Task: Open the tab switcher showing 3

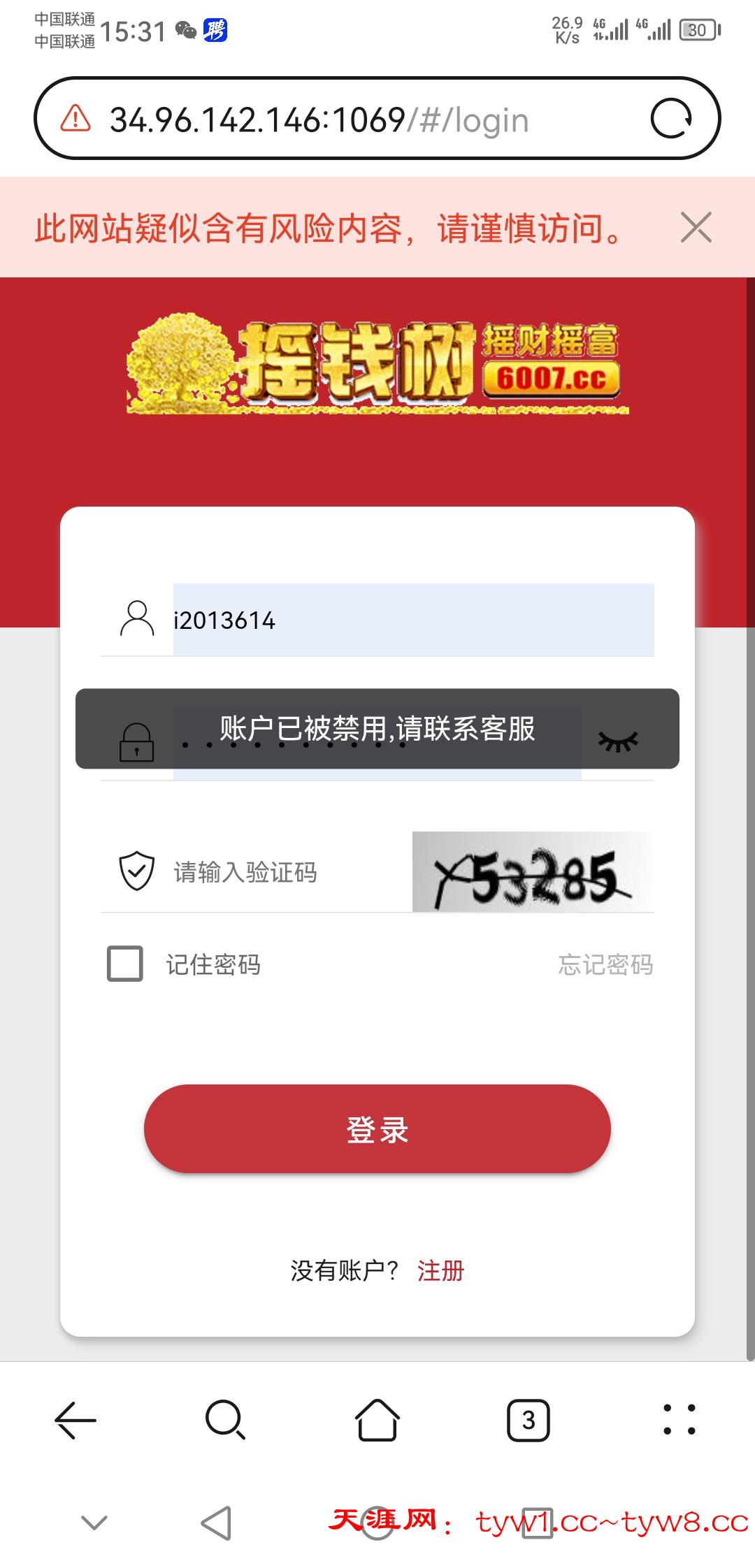Action: (528, 1420)
